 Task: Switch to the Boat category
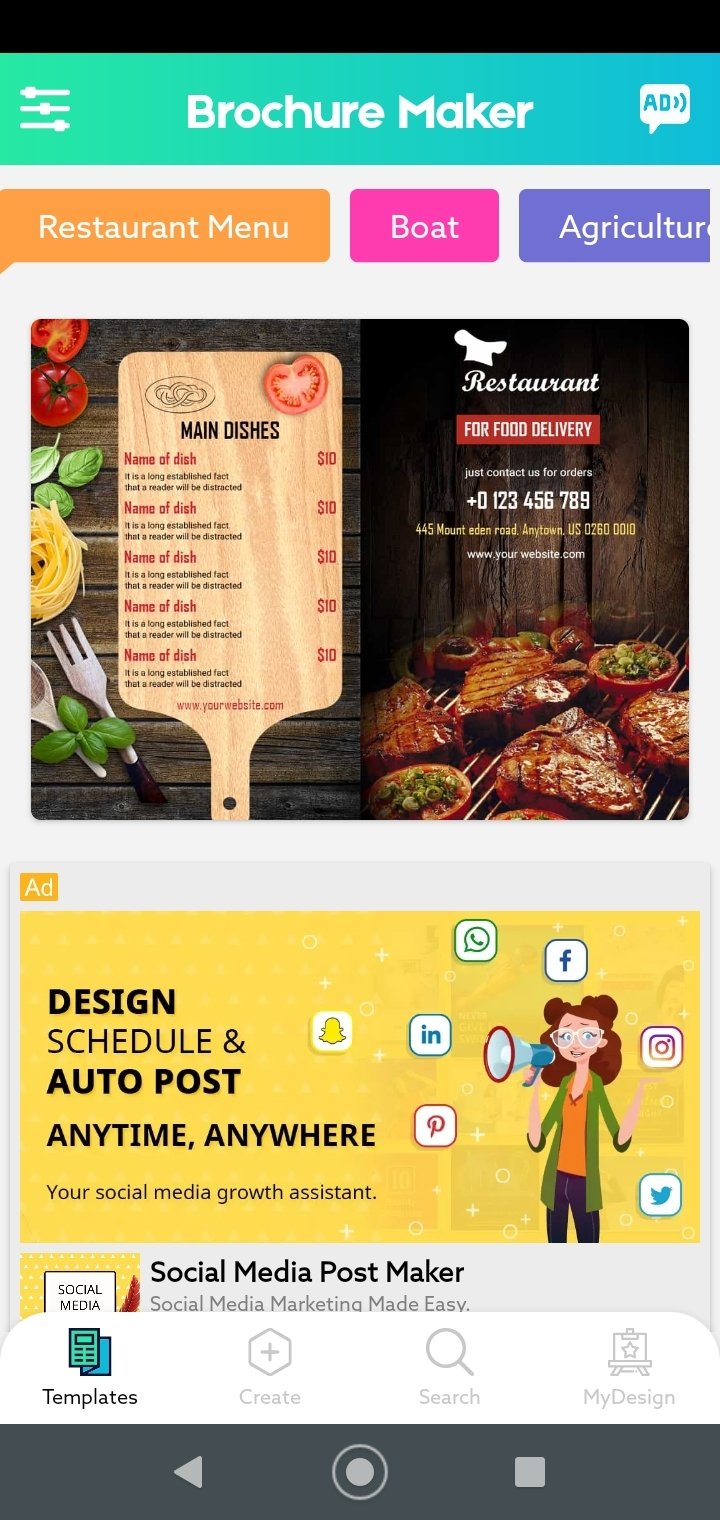[424, 226]
